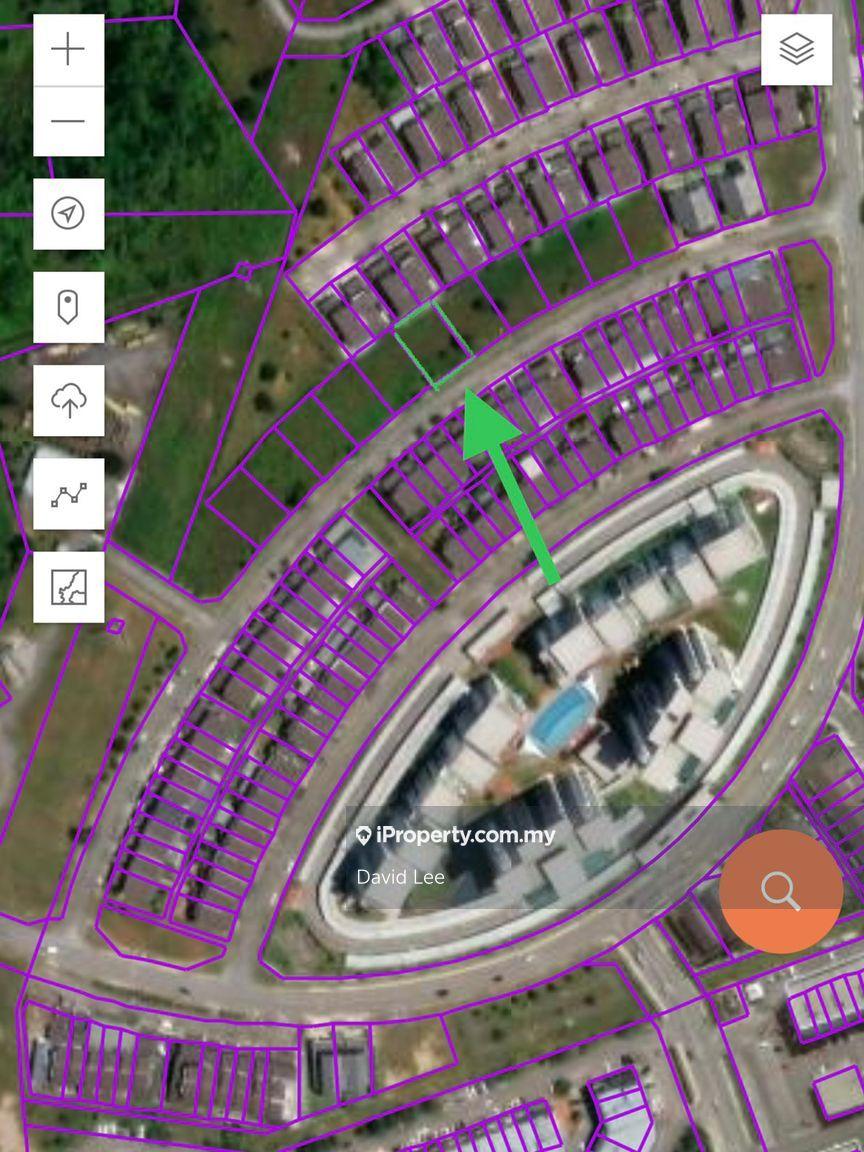Center map on my current location

[x=68, y=214]
